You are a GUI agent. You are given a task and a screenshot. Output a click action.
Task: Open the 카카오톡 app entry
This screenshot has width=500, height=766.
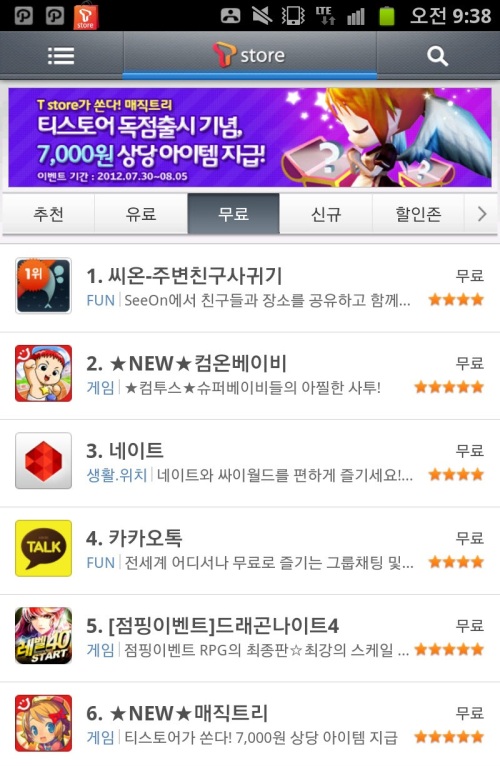pyautogui.click(x=250, y=550)
